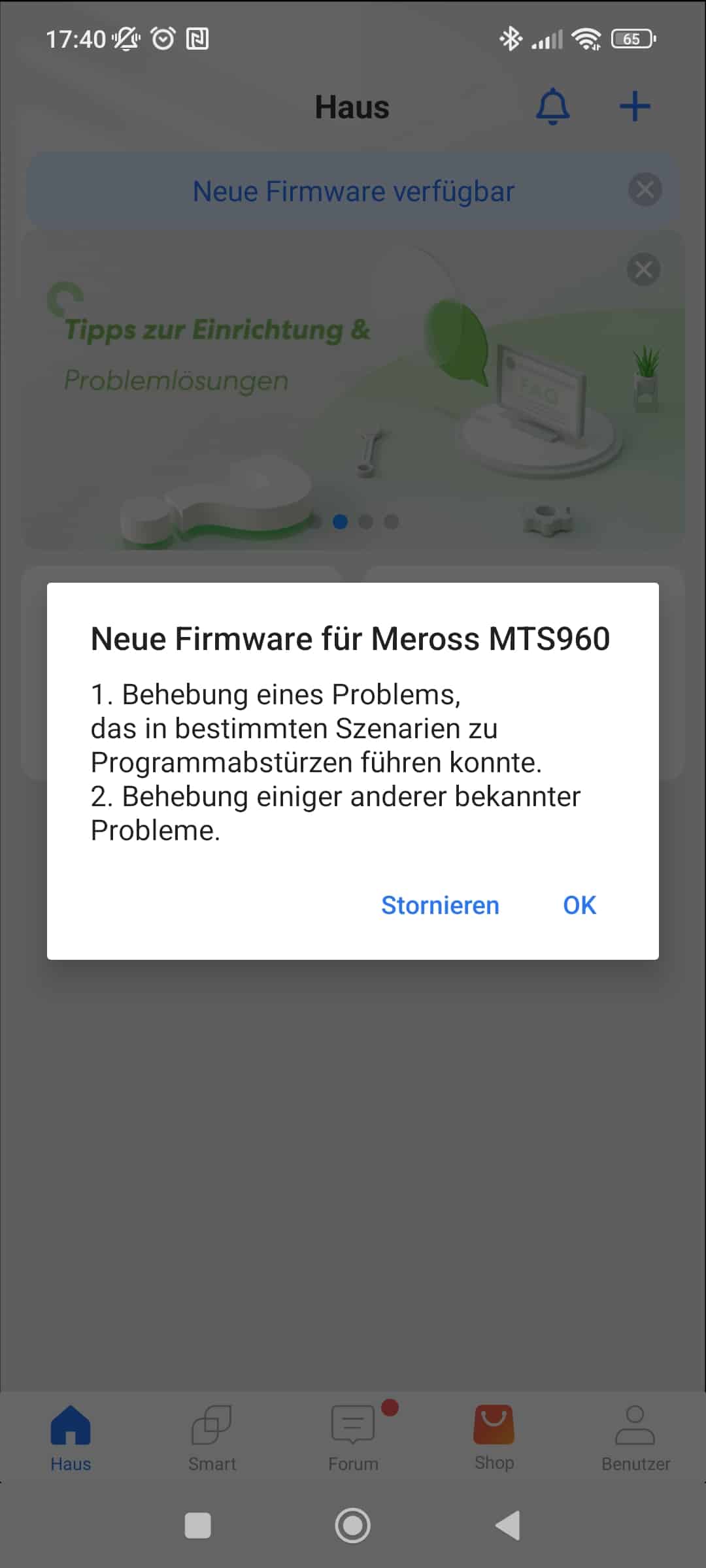Add a new device with the plus icon
This screenshot has width=706, height=1568.
(635, 106)
